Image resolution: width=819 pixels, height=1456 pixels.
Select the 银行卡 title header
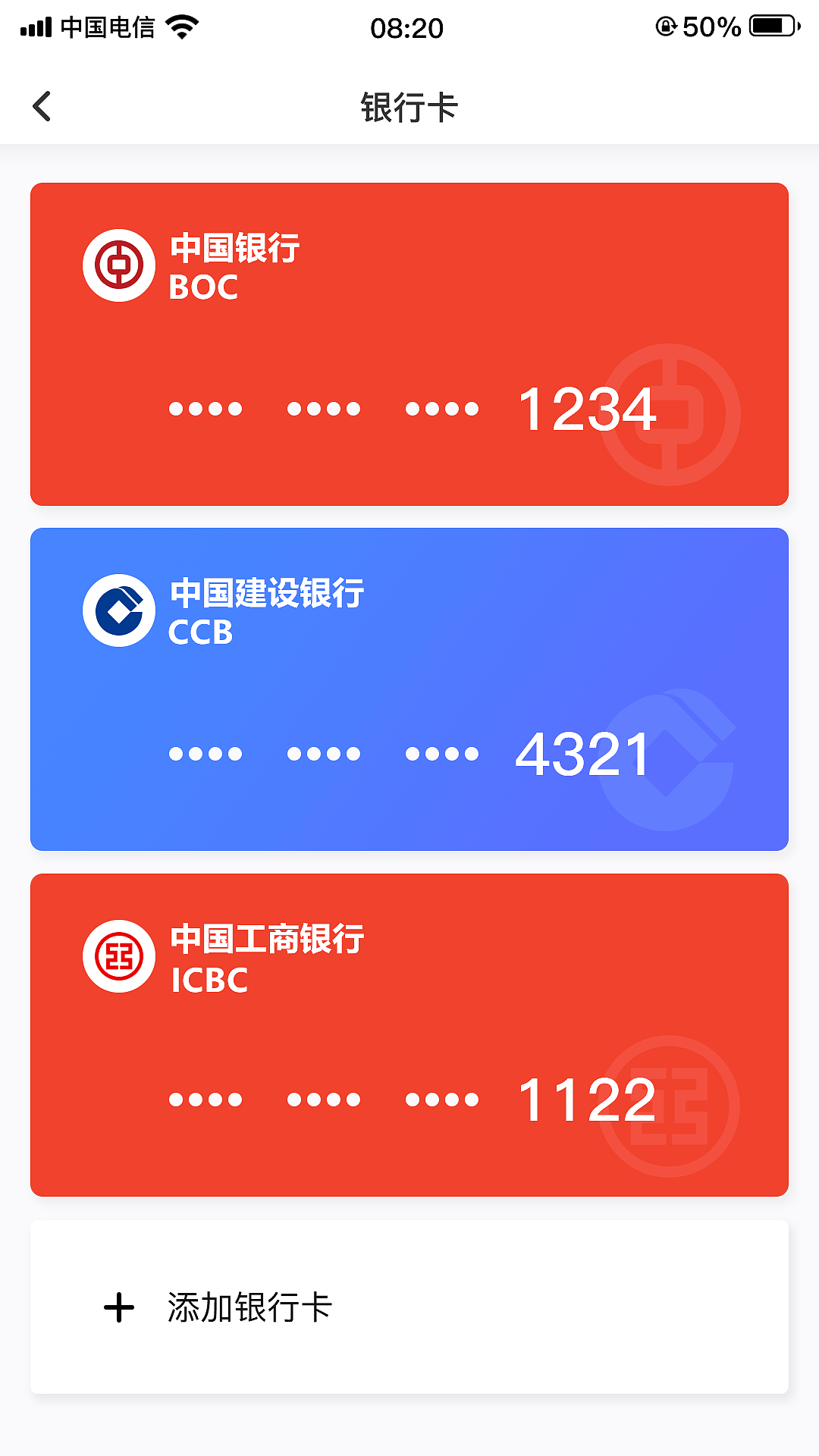409,106
